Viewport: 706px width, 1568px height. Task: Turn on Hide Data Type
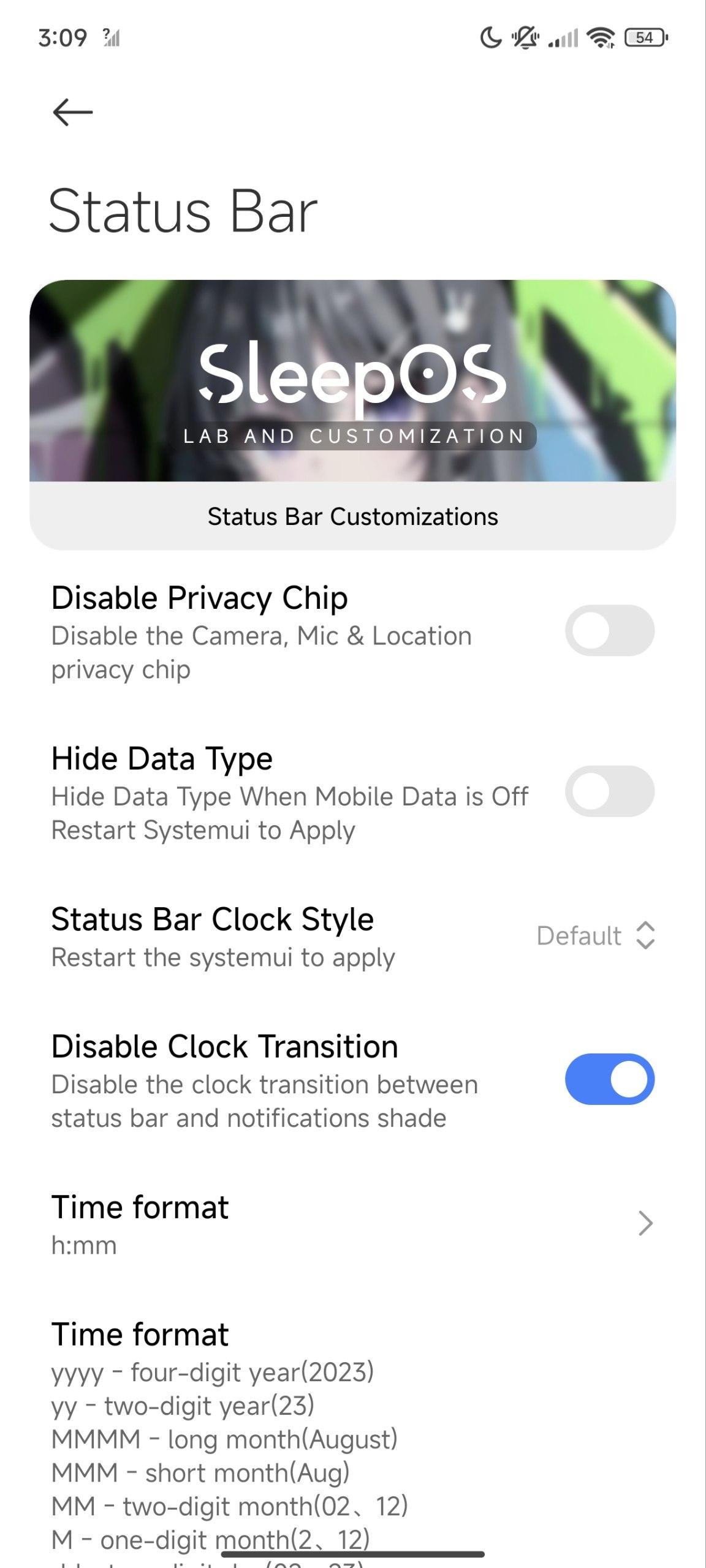(609, 791)
